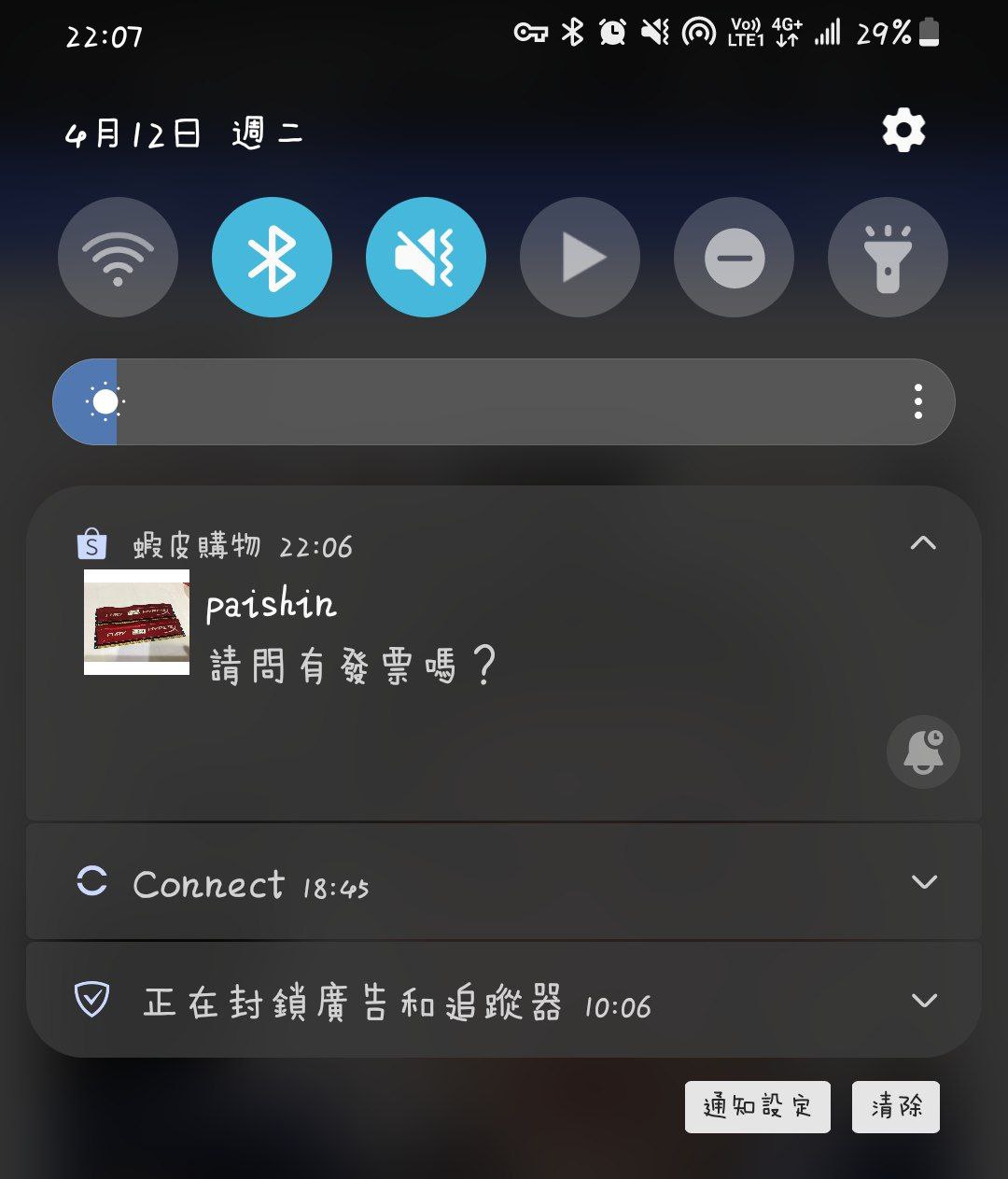Tap the brightness slider bar

pos(504,402)
